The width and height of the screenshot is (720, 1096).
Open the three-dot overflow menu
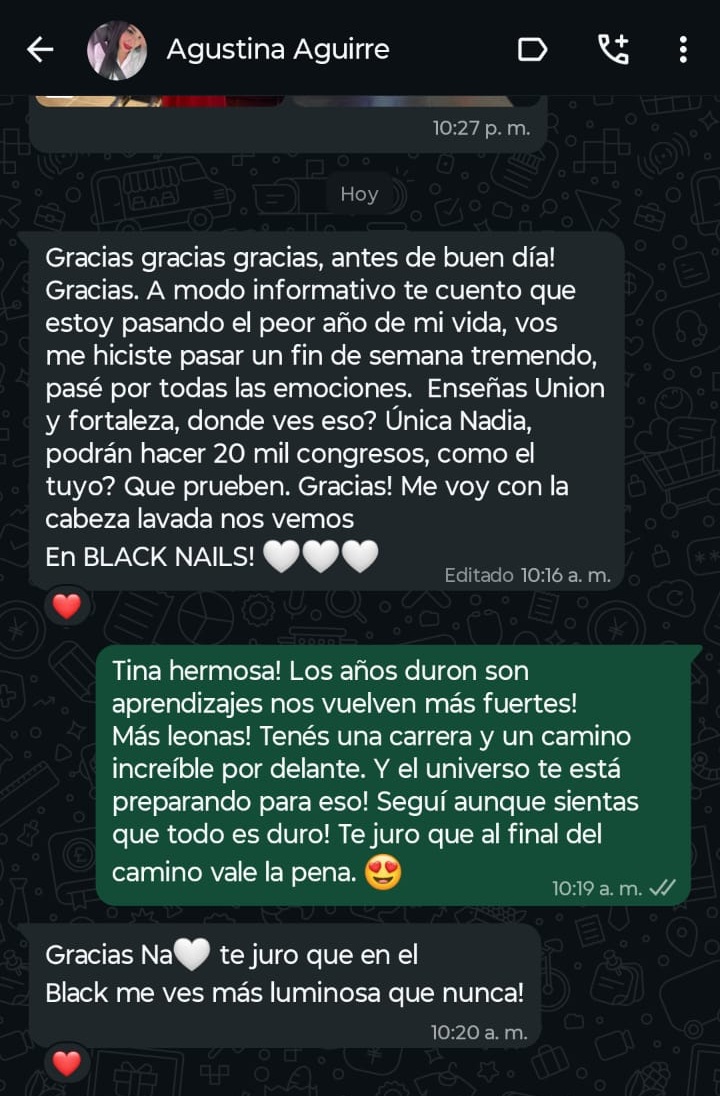683,49
